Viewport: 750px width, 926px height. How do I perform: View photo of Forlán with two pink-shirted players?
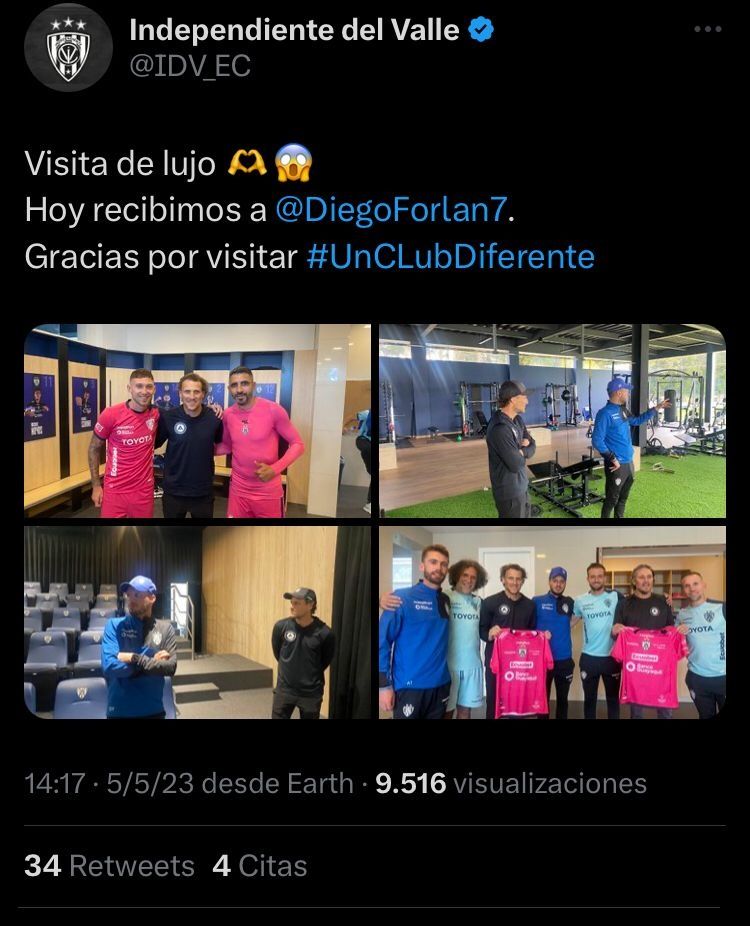click(197, 421)
